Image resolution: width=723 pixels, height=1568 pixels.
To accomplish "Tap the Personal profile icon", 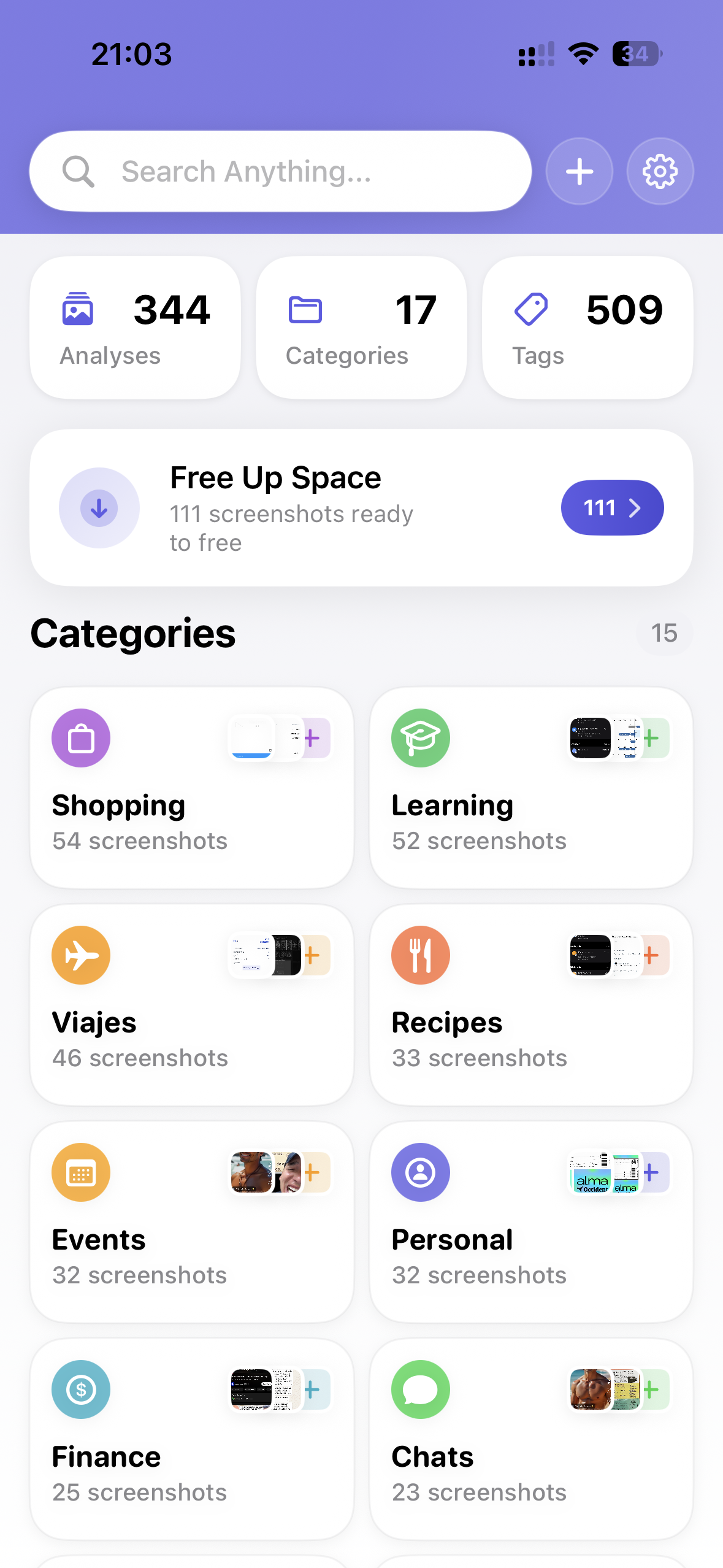I will (421, 1172).
